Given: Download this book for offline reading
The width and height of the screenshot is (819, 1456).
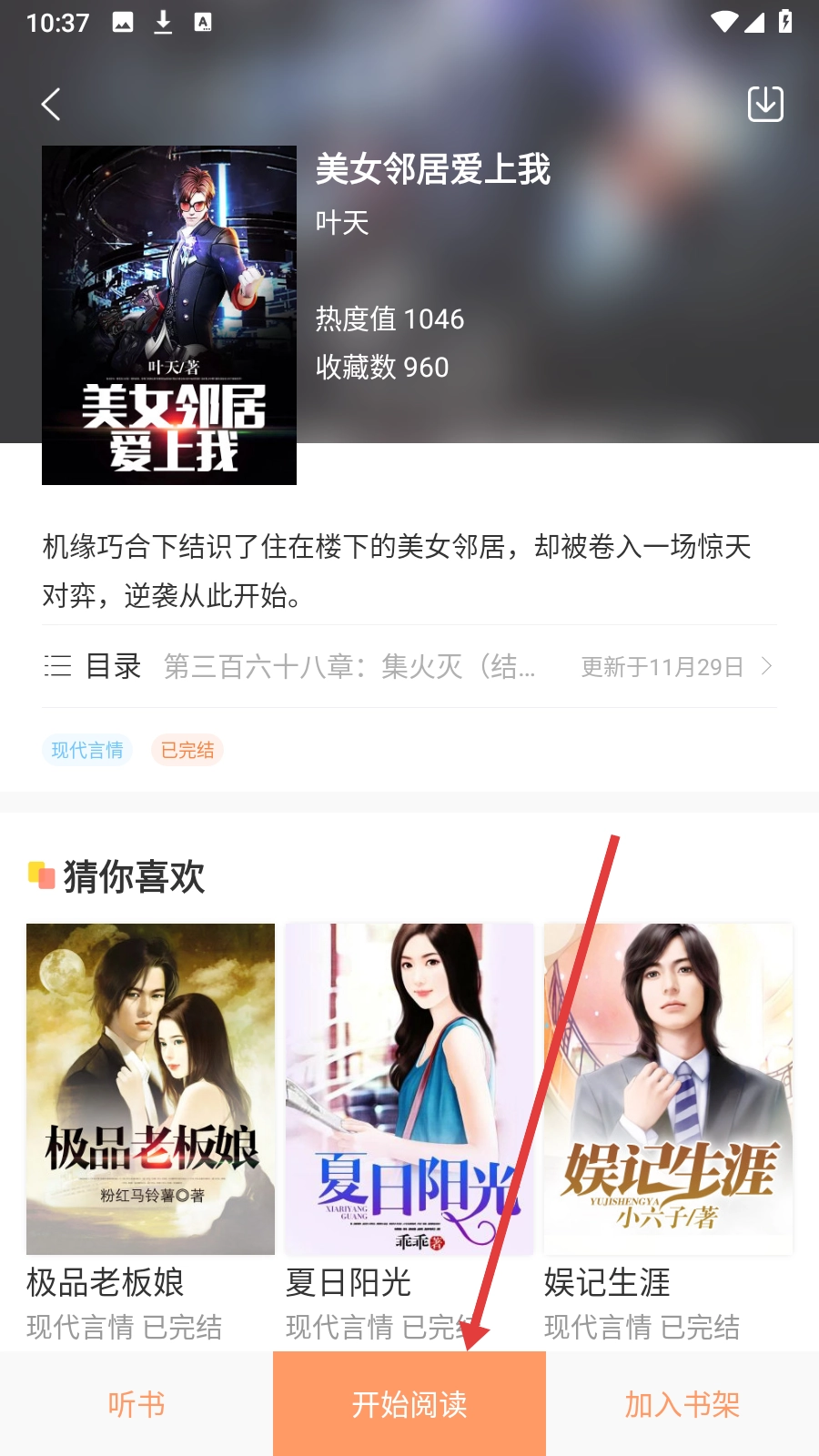Looking at the screenshot, I should [x=765, y=104].
